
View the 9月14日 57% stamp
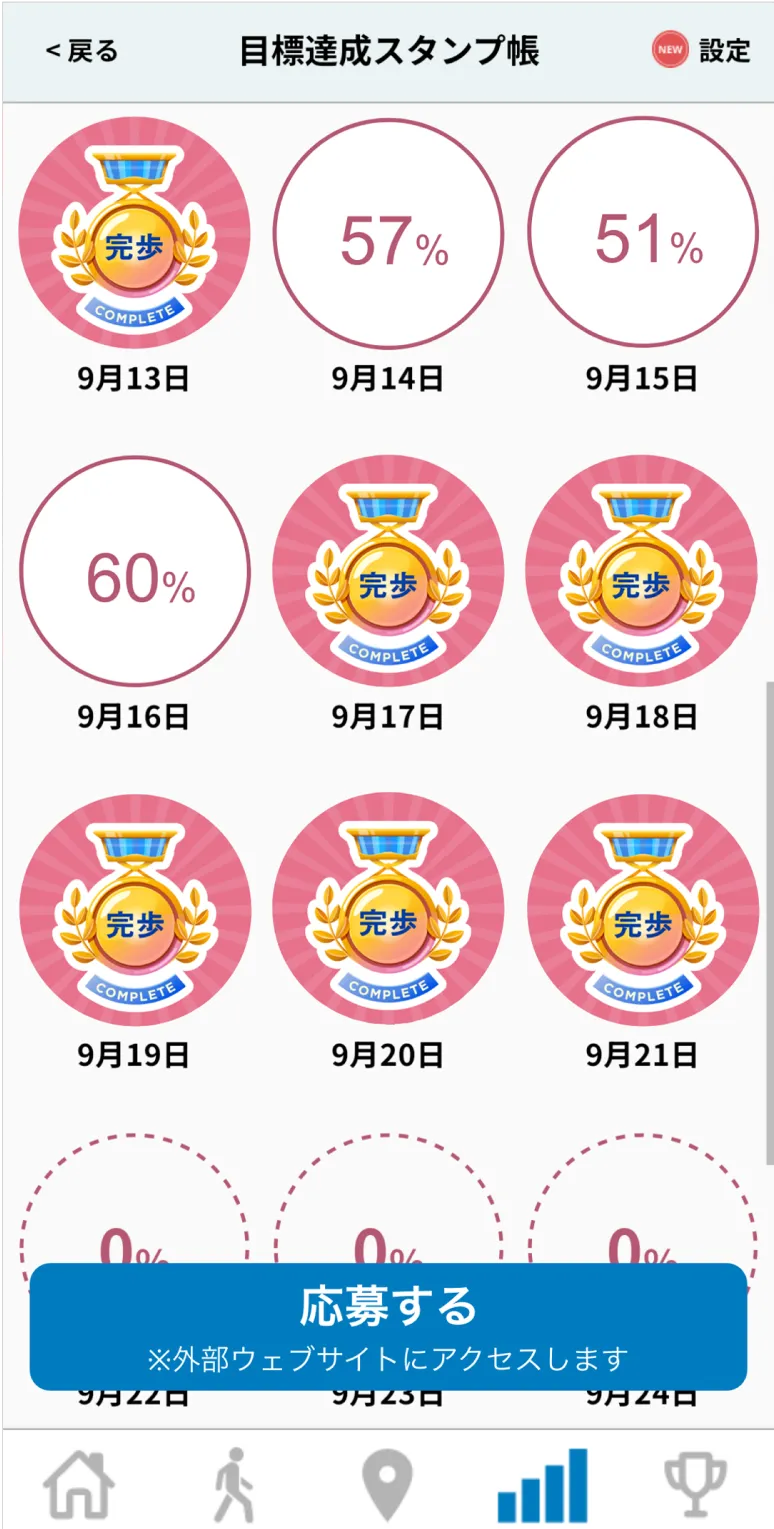[388, 232]
